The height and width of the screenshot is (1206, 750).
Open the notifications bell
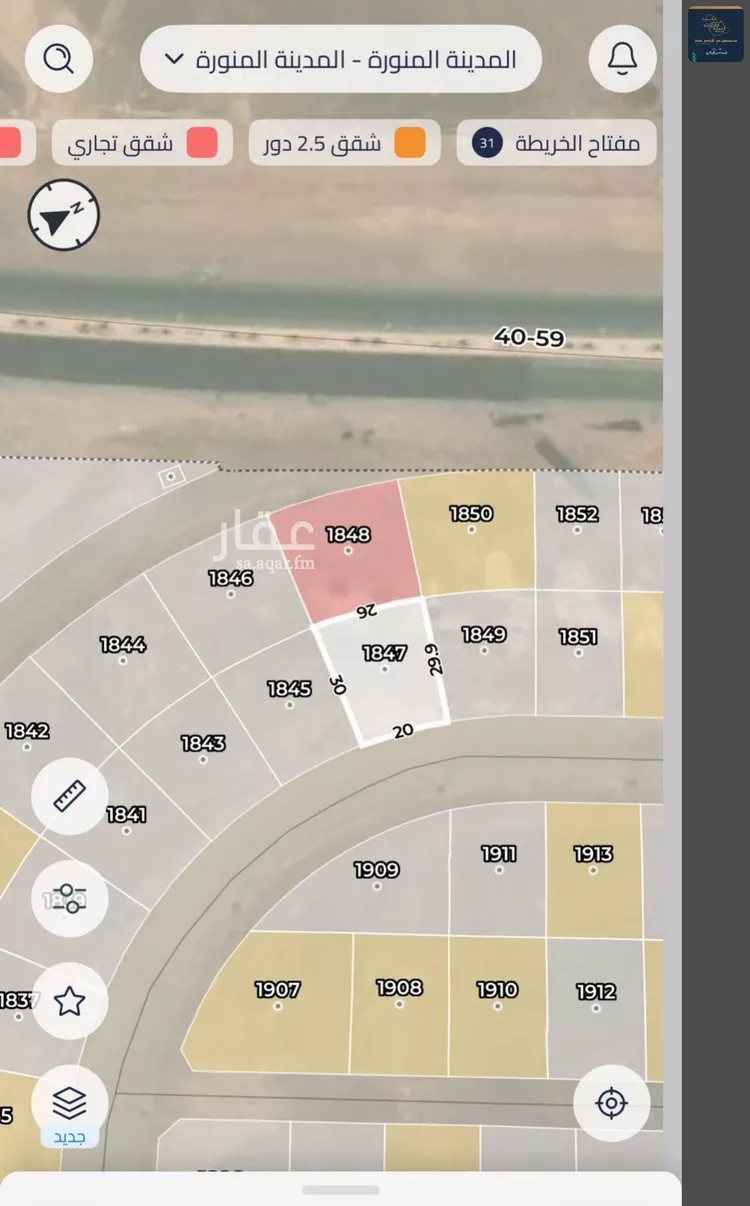coord(621,58)
